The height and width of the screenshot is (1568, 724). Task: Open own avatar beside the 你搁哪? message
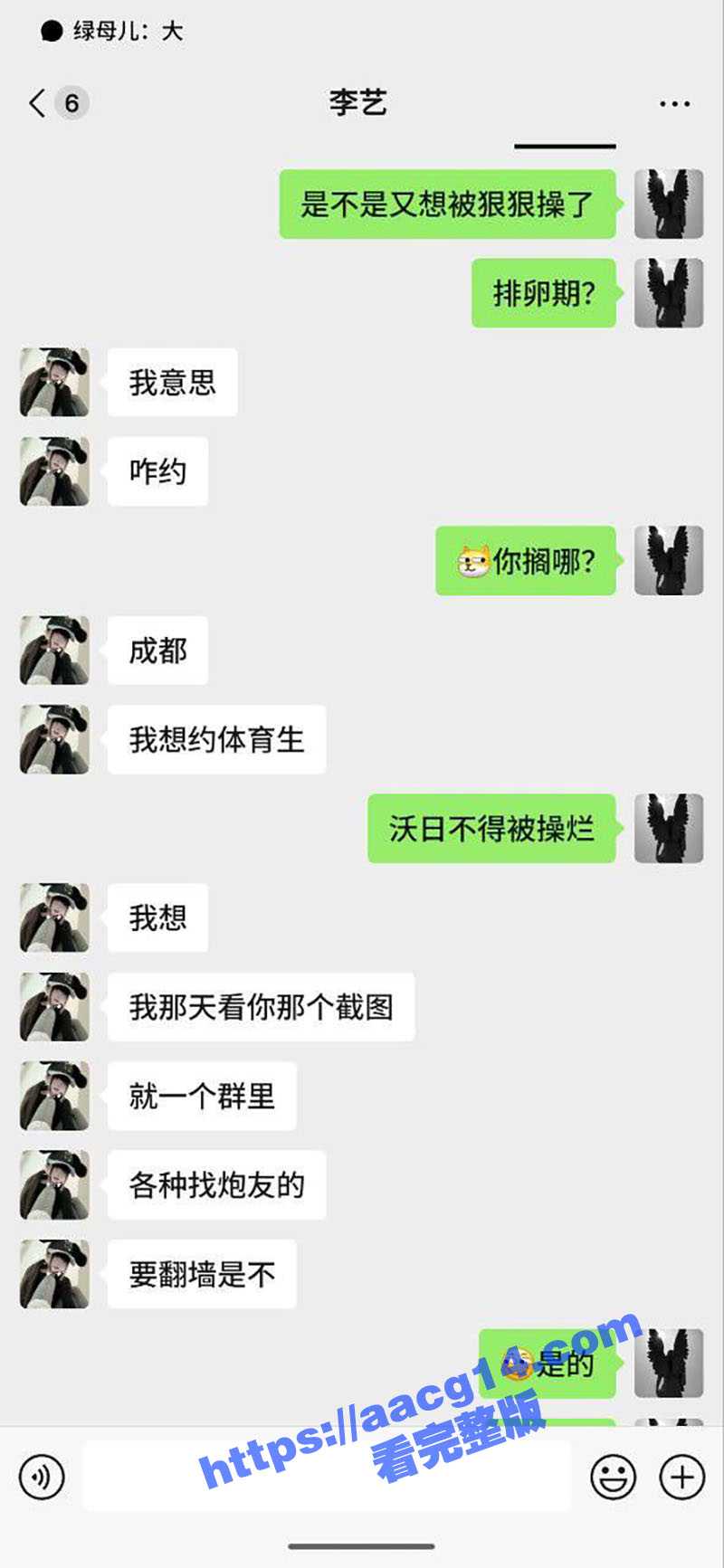[x=668, y=560]
